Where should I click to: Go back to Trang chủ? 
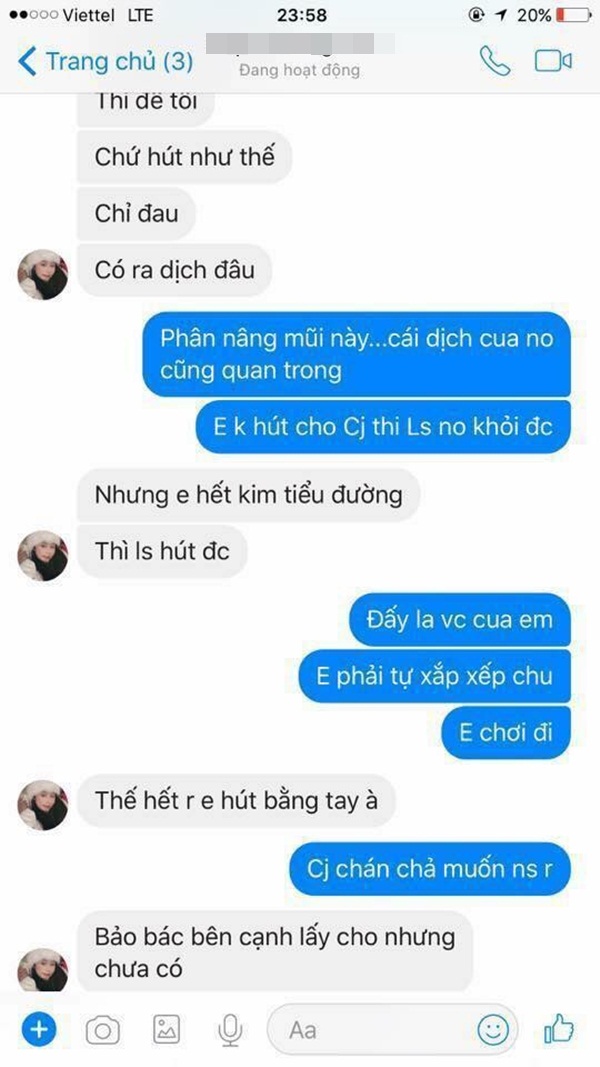(x=105, y=61)
